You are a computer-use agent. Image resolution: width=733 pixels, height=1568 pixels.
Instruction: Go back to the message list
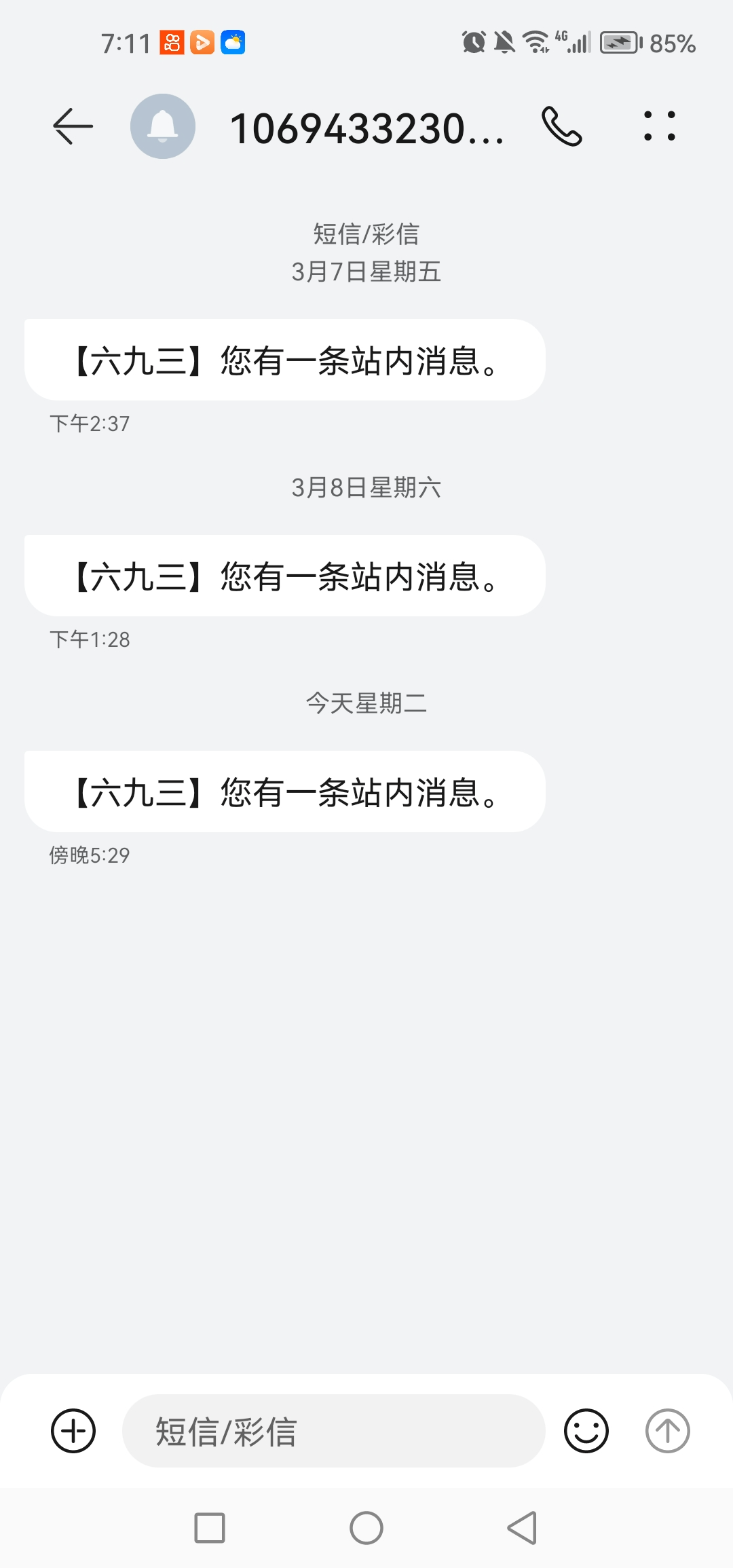click(x=73, y=126)
